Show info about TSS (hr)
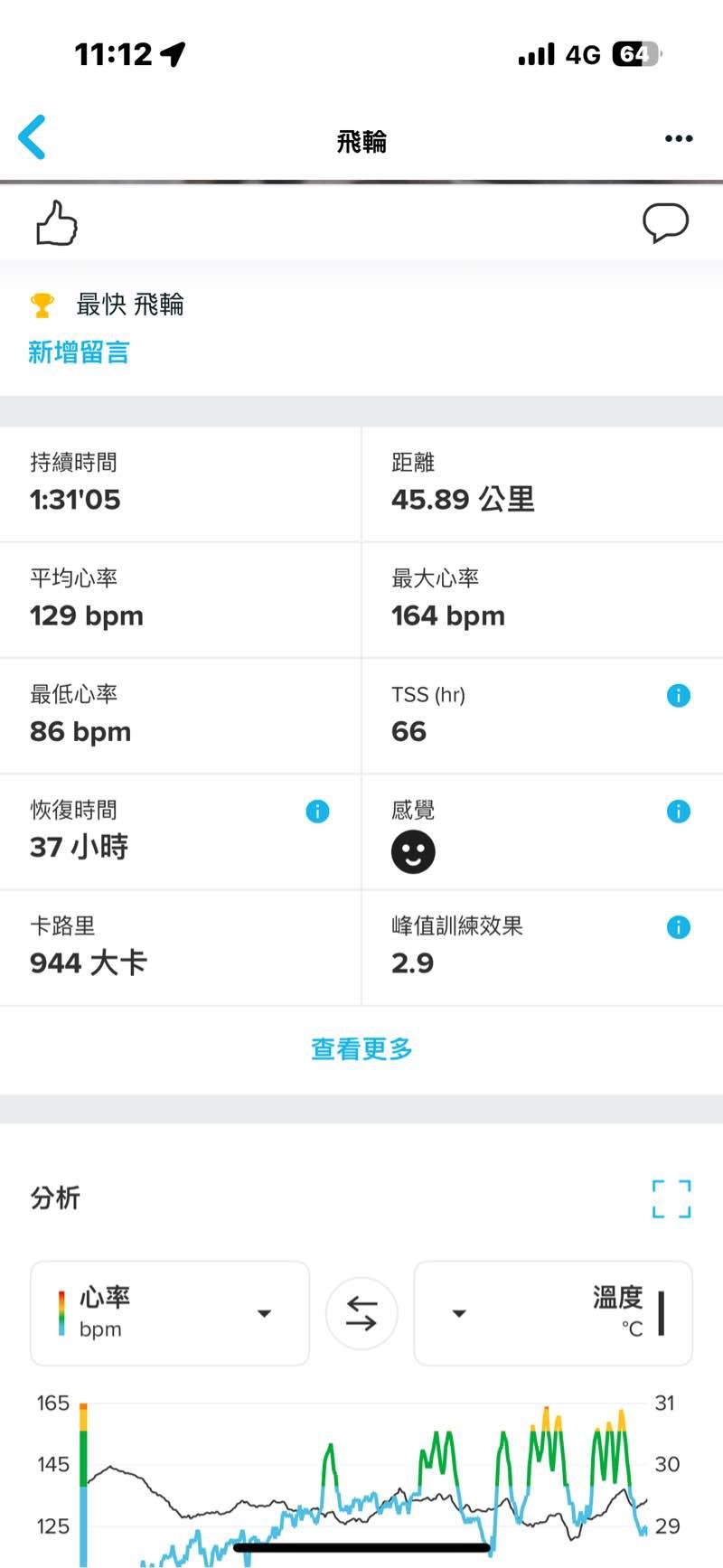The height and width of the screenshot is (1568, 723). 678,695
